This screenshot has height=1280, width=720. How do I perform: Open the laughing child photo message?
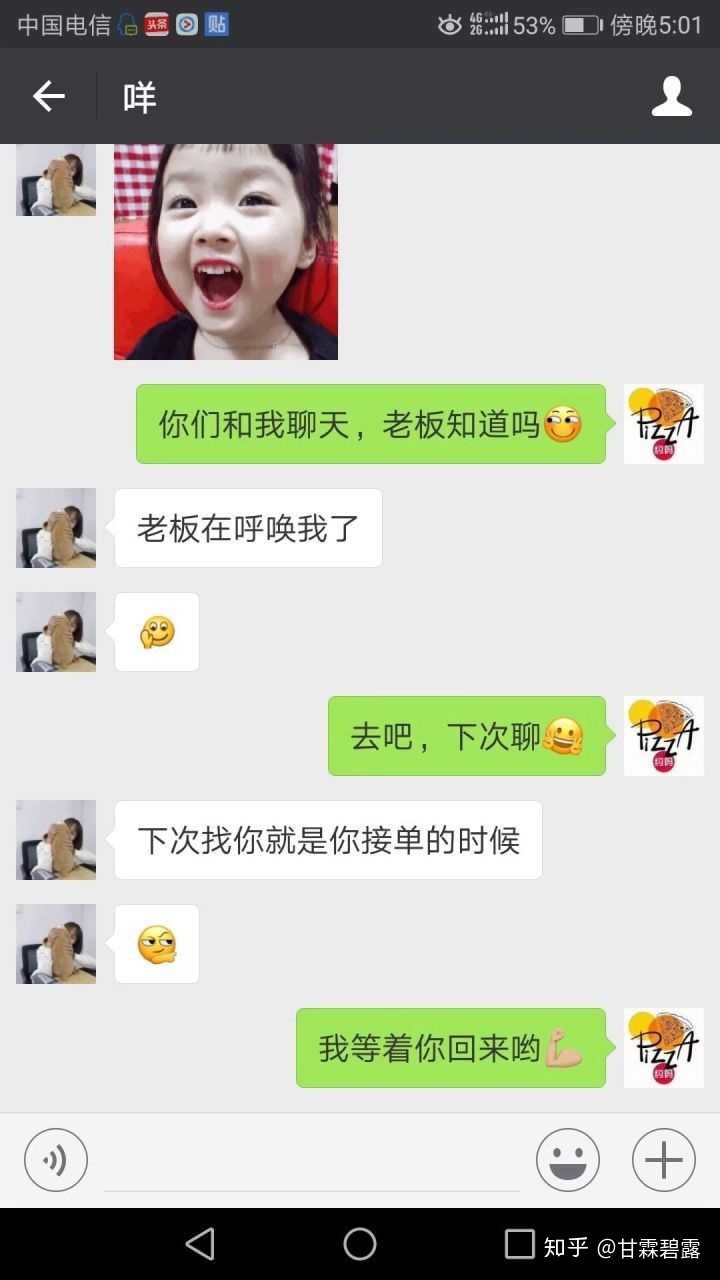click(225, 251)
